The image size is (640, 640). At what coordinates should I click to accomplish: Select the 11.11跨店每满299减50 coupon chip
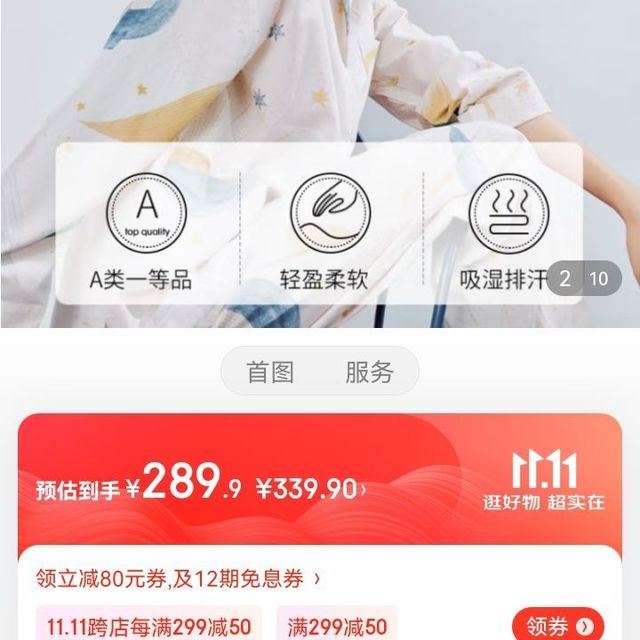pyautogui.click(x=149, y=626)
